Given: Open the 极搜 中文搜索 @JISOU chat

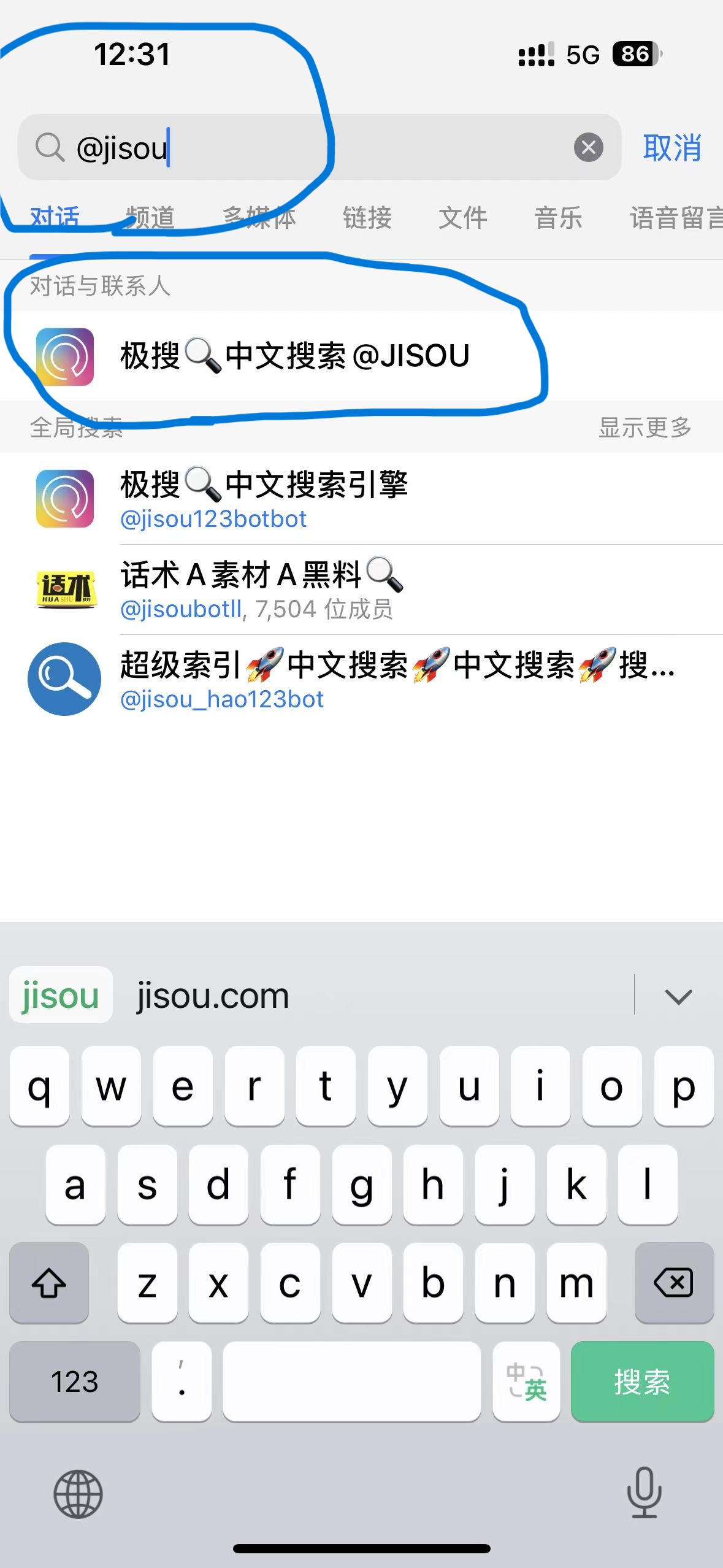Looking at the screenshot, I should click(361, 356).
